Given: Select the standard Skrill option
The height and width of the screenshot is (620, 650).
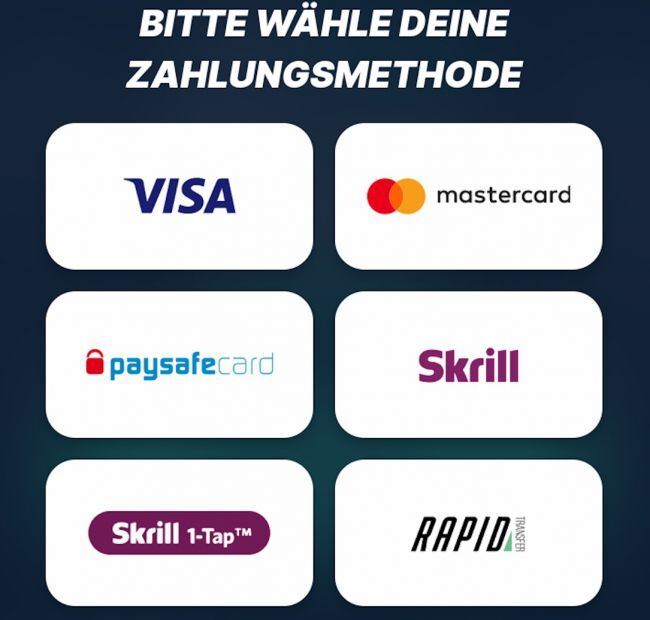Looking at the screenshot, I should point(468,364).
